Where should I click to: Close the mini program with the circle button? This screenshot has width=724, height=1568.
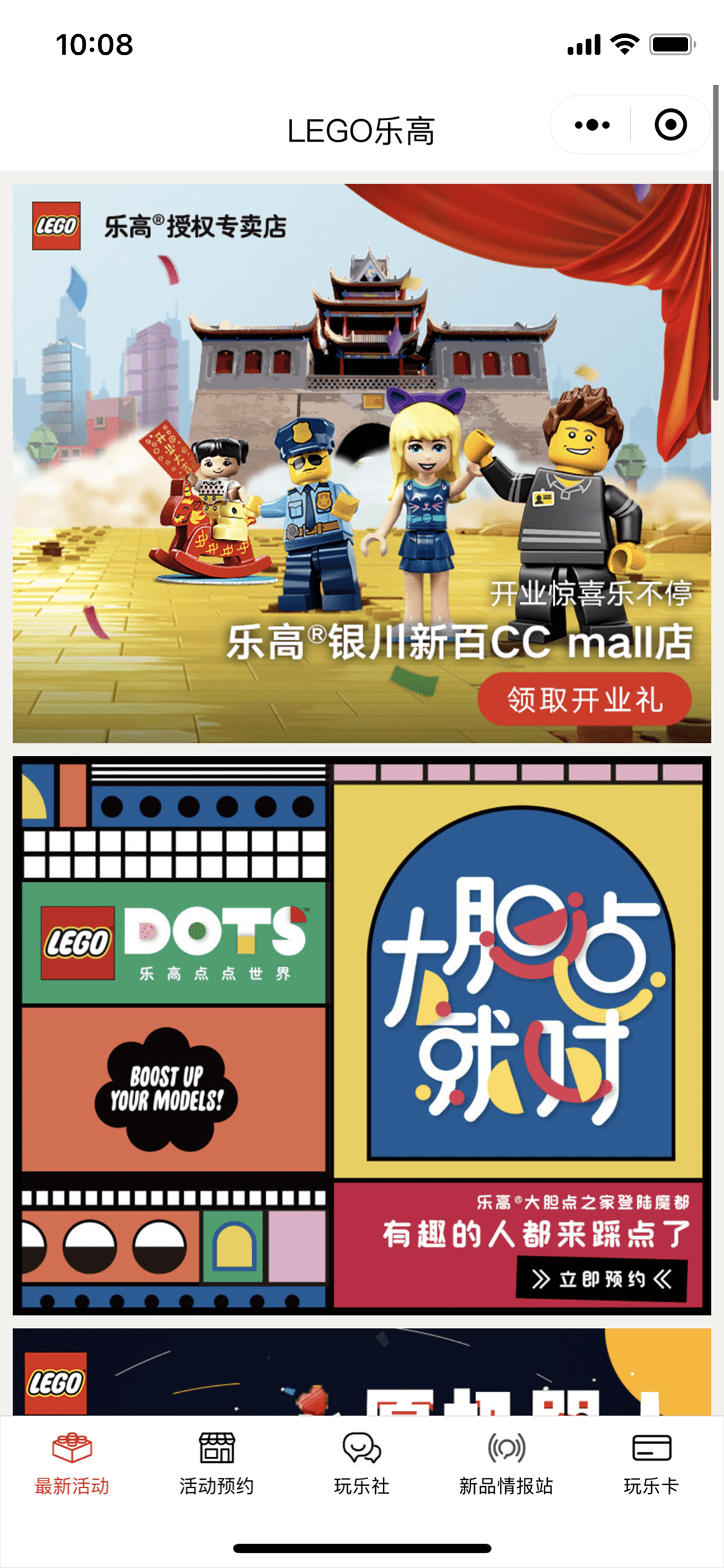pos(670,125)
